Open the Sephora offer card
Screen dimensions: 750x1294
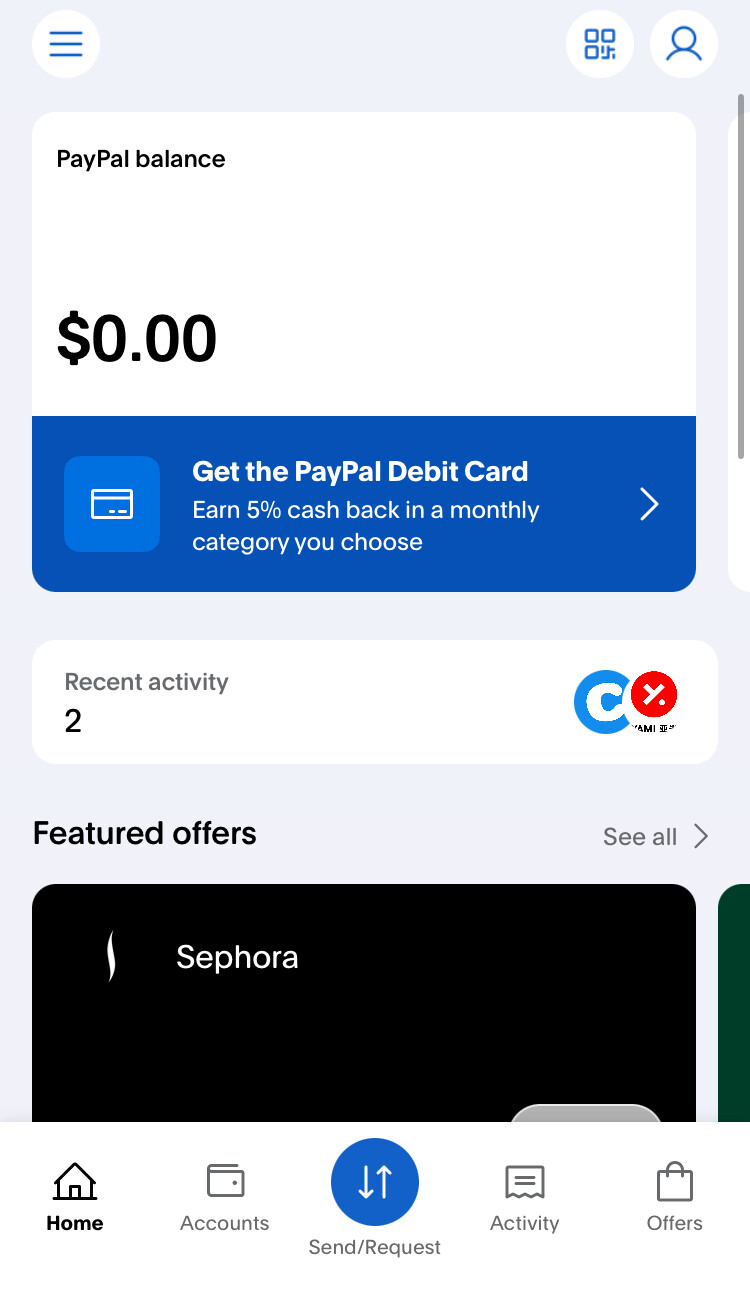pyautogui.click(x=363, y=1000)
